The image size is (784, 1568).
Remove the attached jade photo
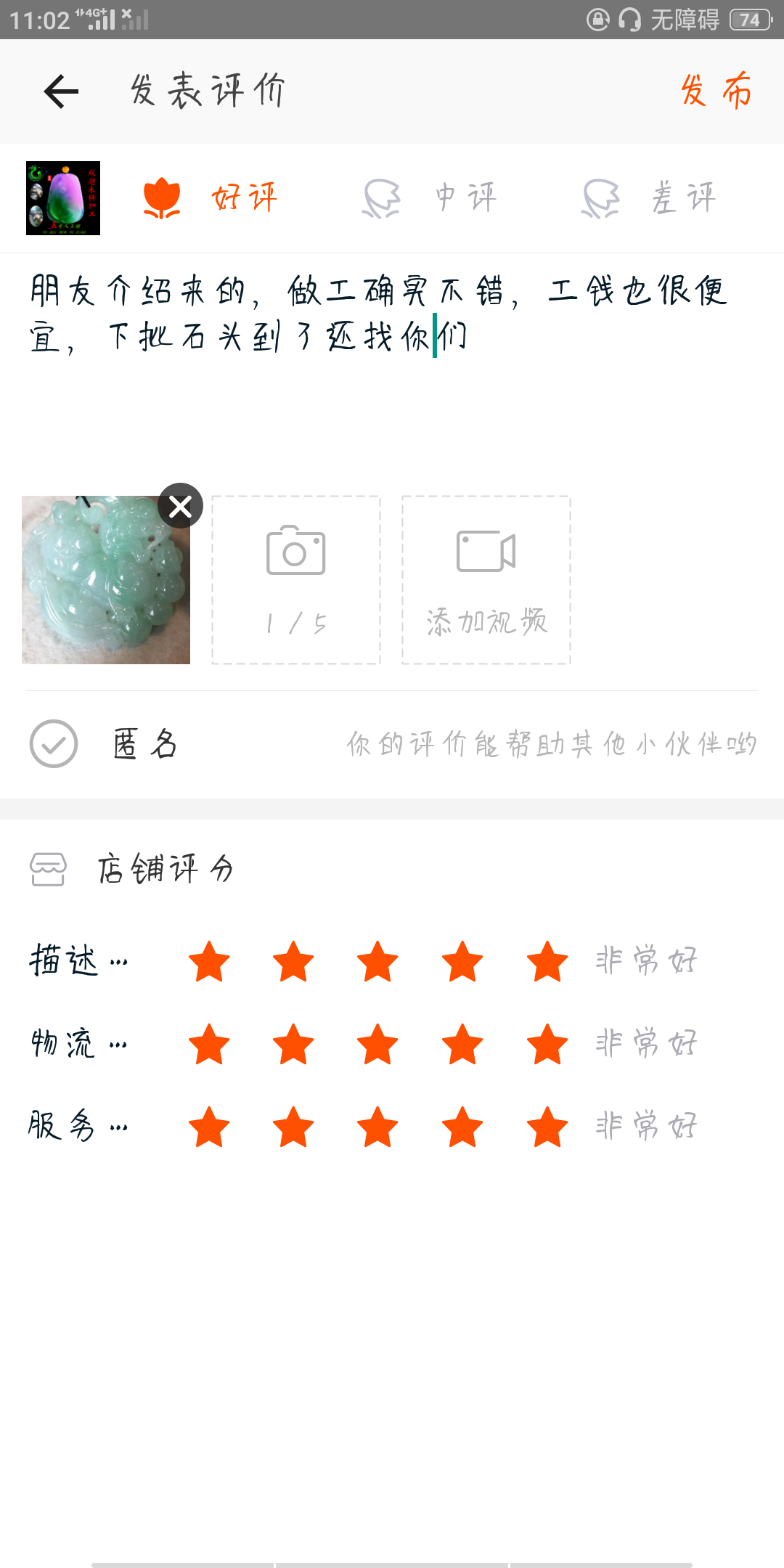(180, 505)
